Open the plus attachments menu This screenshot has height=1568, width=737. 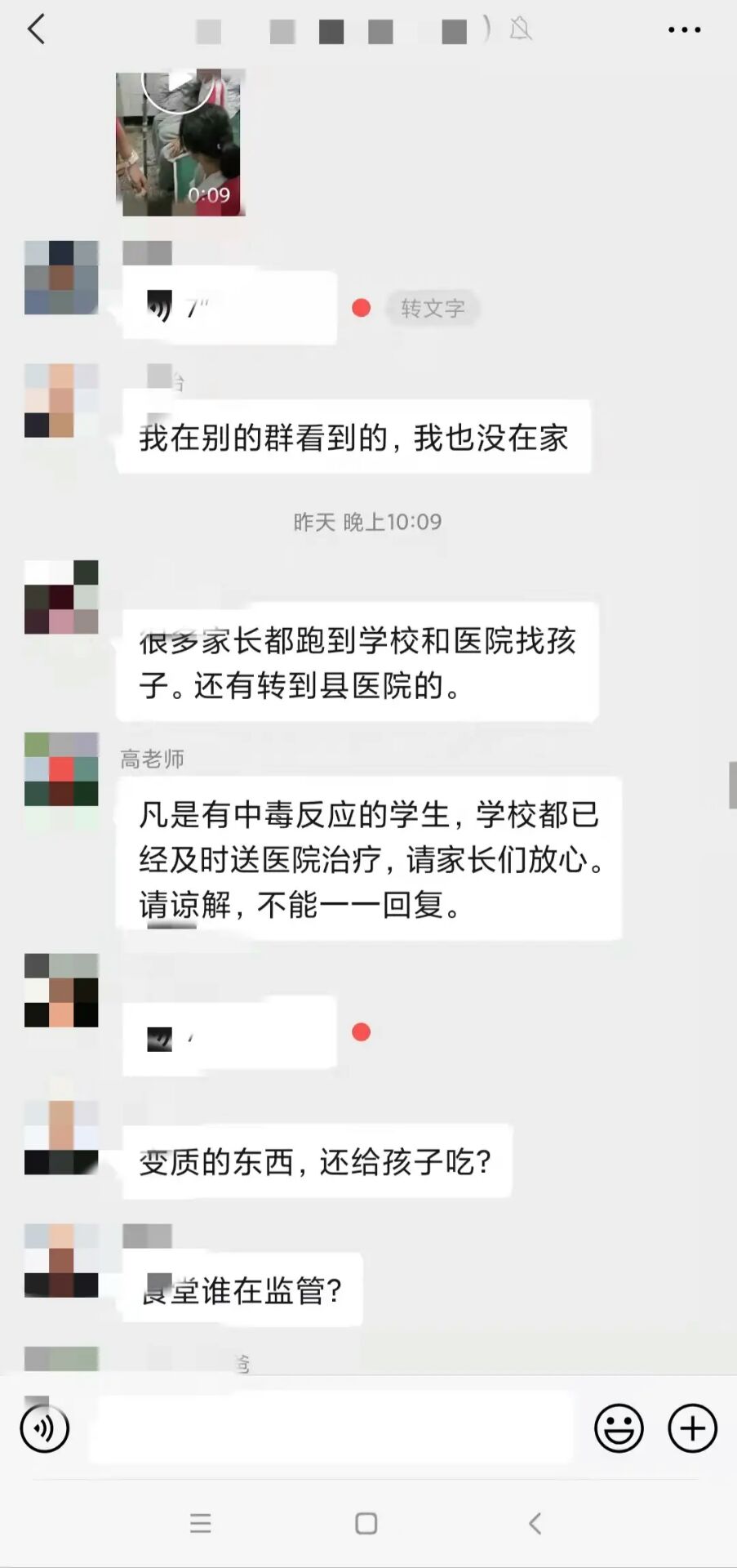pos(692,1428)
